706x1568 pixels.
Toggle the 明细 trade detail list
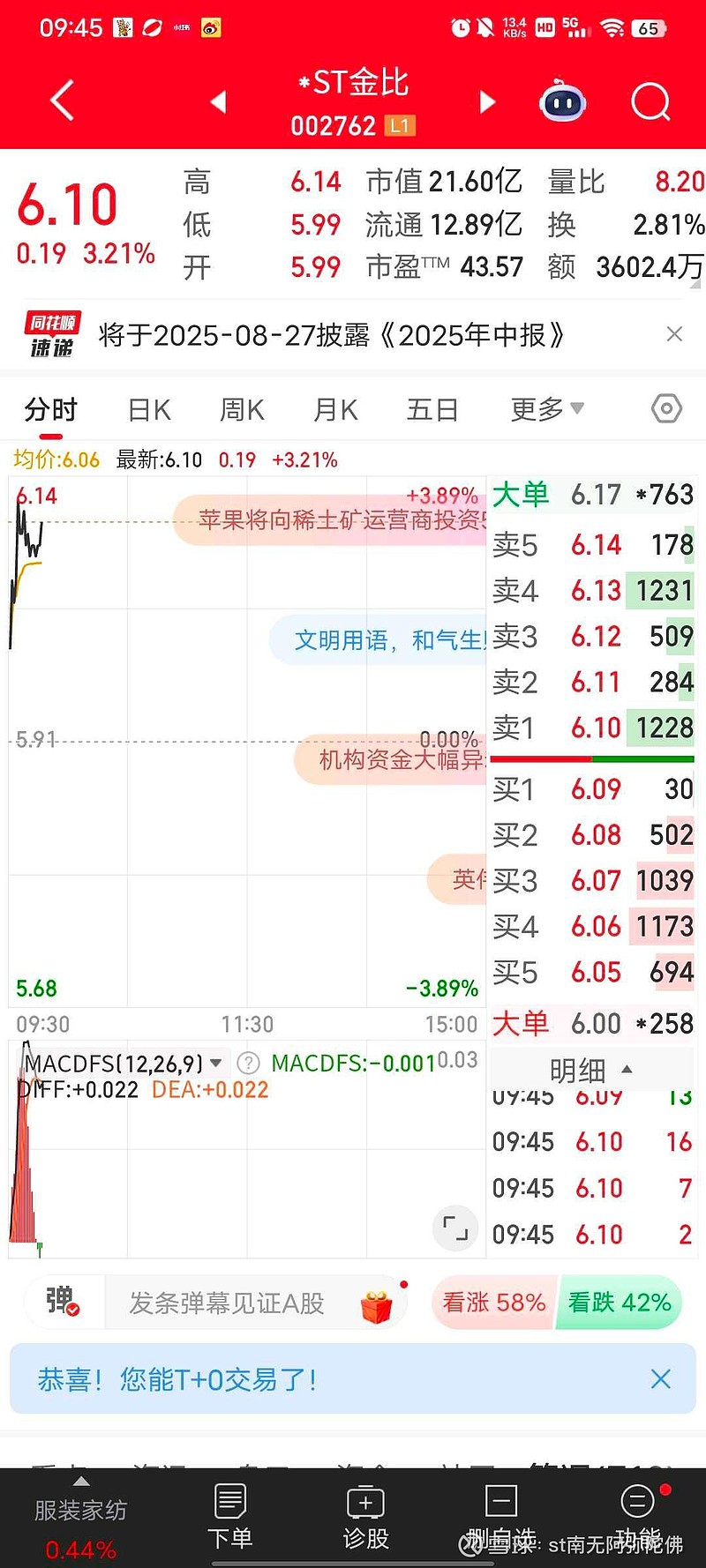590,1071
